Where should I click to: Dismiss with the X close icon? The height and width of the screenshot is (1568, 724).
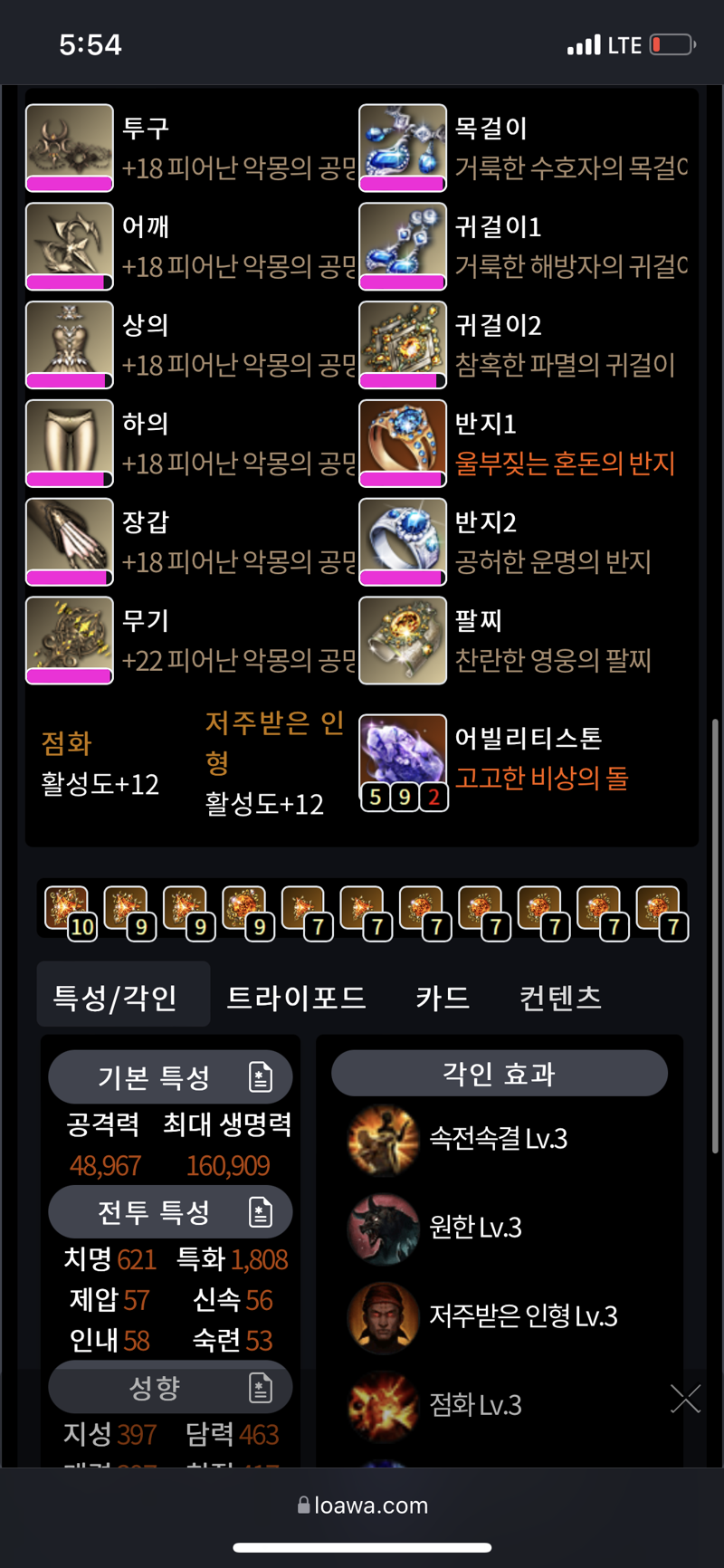pyautogui.click(x=685, y=1399)
